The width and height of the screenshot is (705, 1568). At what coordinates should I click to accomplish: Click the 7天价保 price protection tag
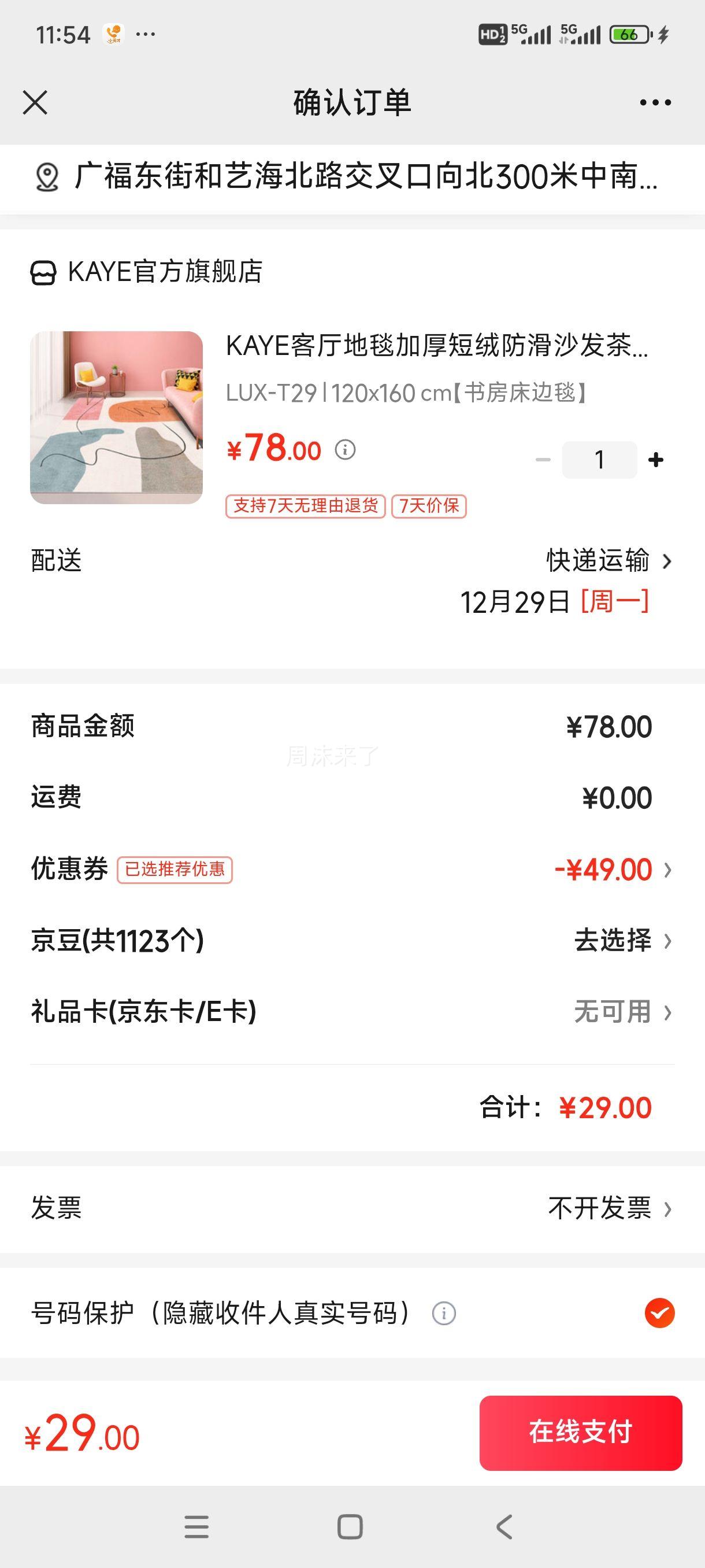click(428, 506)
